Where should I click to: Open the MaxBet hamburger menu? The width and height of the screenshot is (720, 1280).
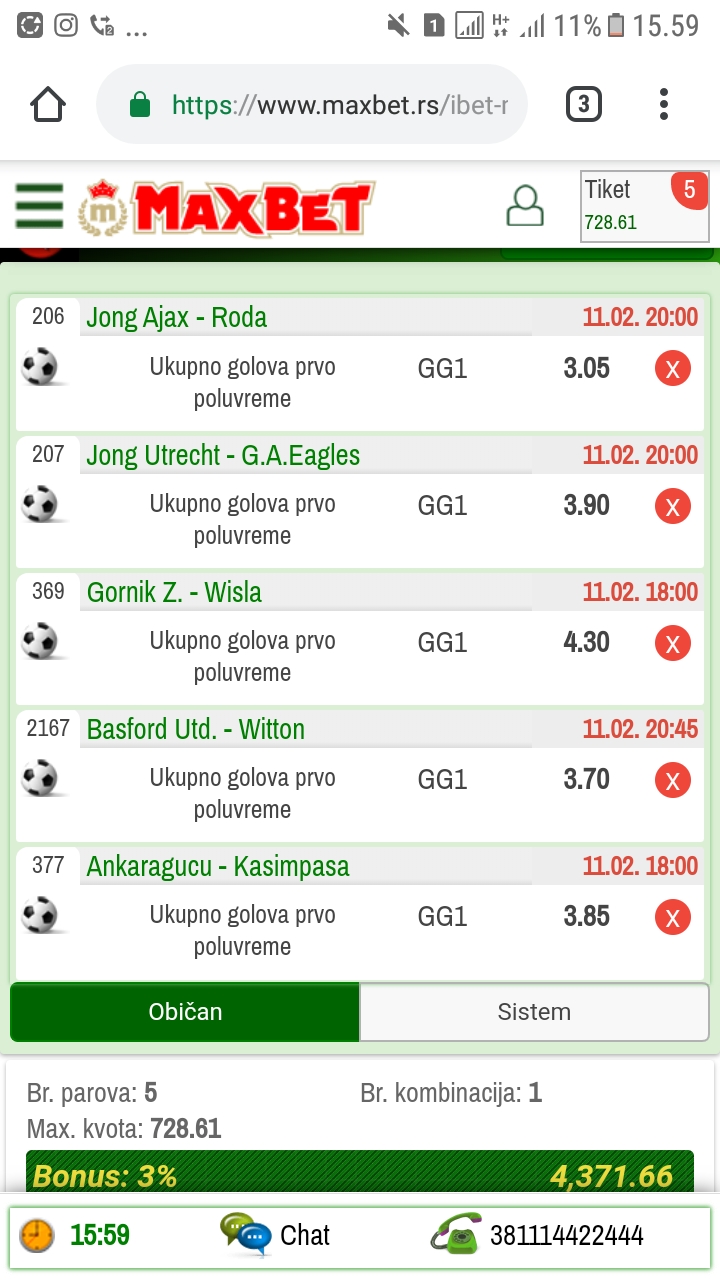(x=39, y=206)
